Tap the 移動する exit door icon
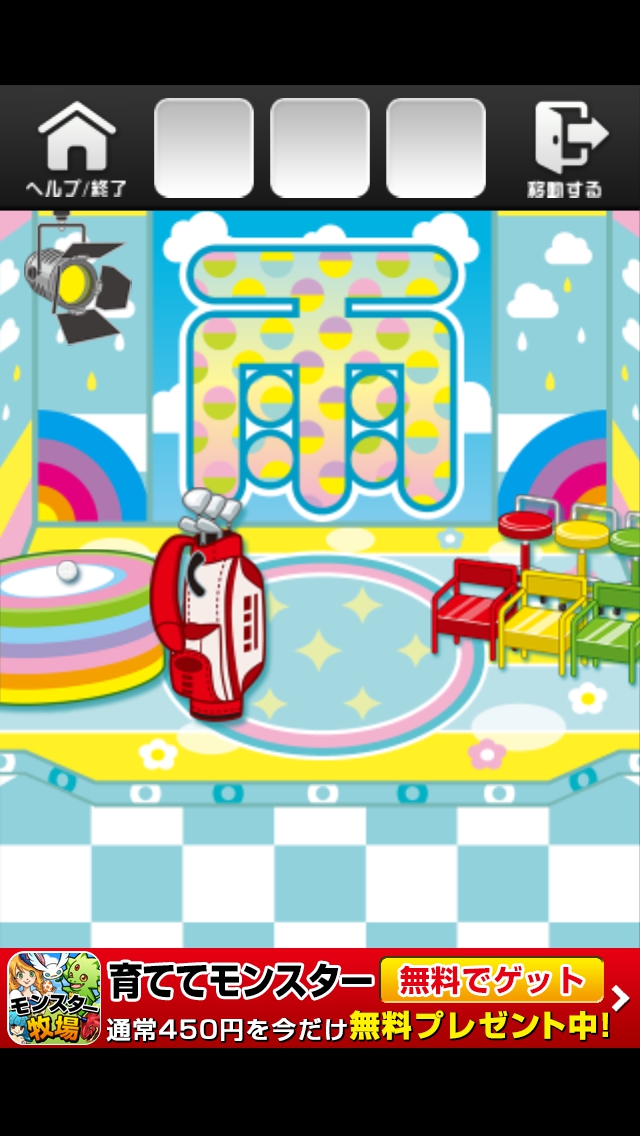 [x=567, y=148]
